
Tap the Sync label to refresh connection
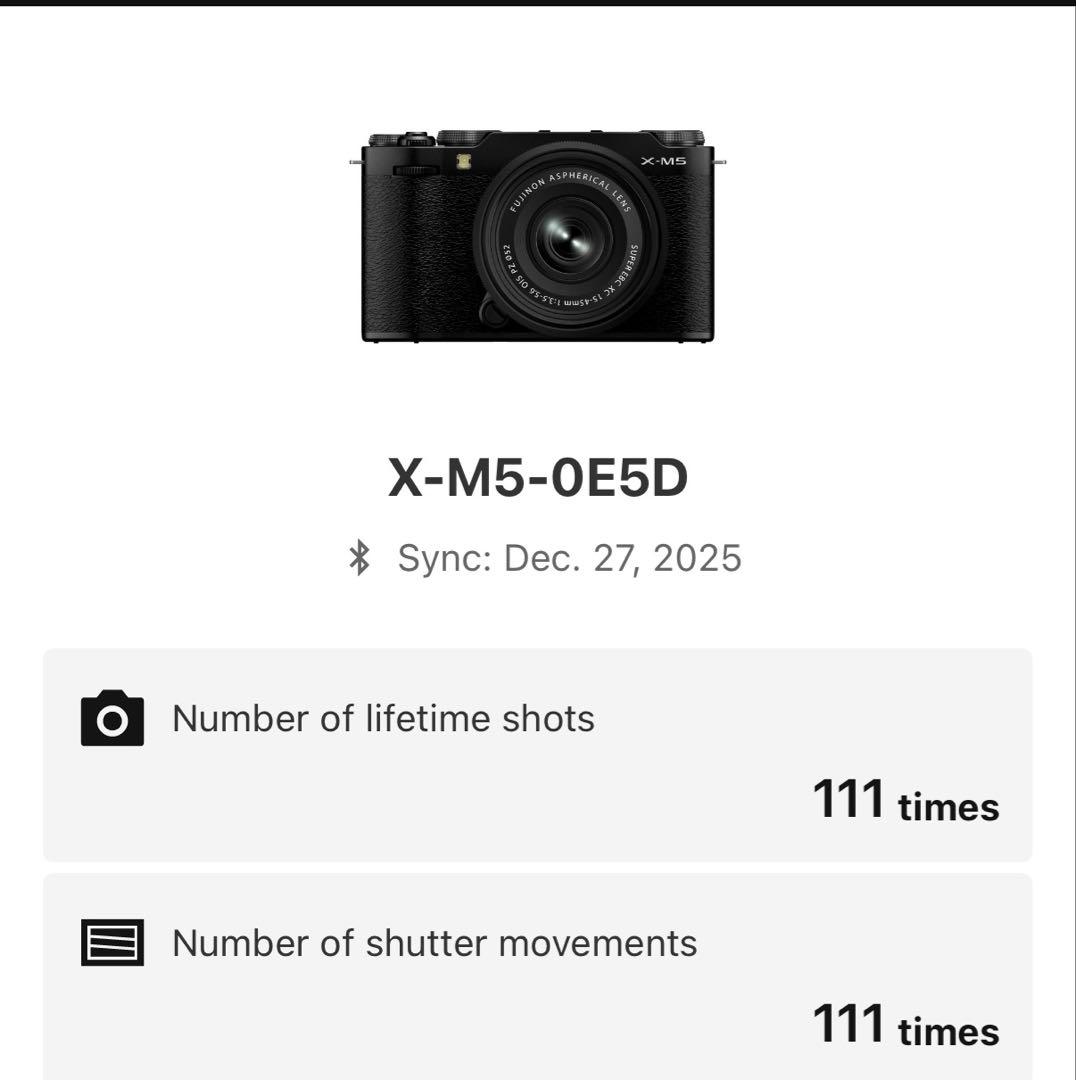444,559
